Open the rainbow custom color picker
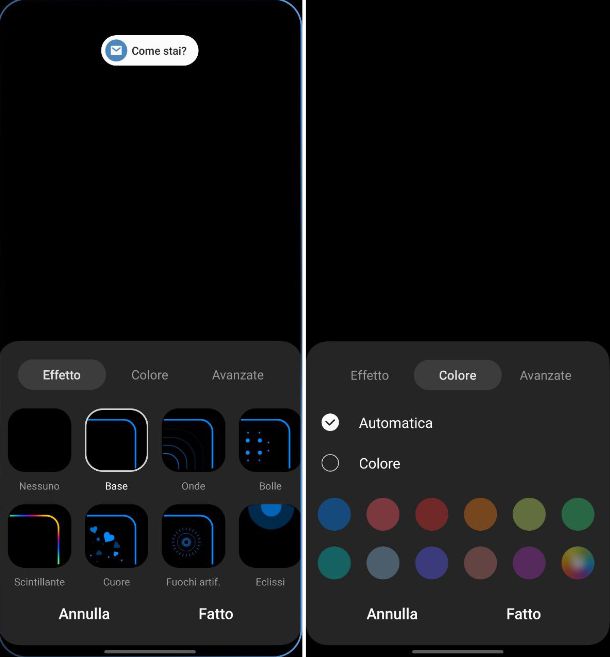Image resolution: width=610 pixels, height=657 pixels. (x=577, y=563)
